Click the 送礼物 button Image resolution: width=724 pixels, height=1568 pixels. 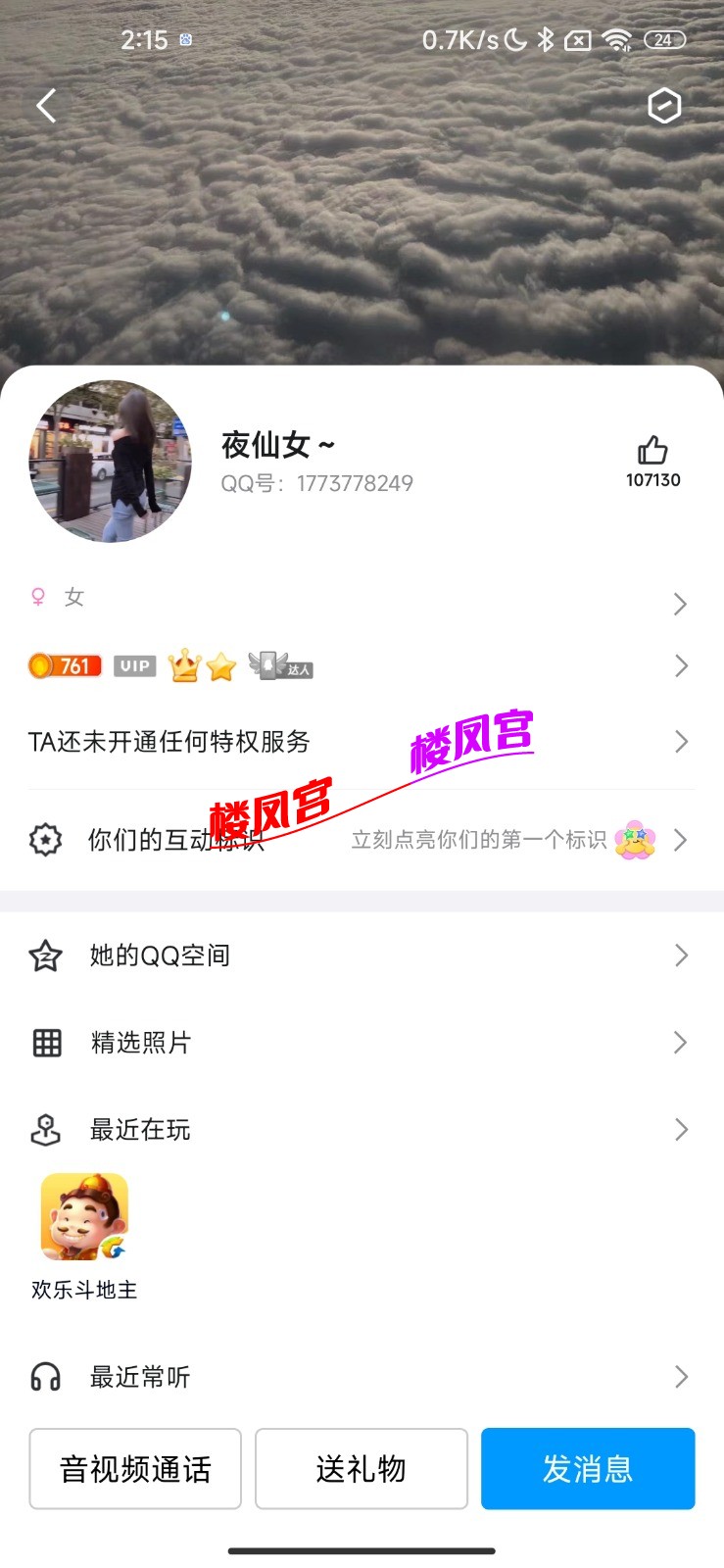coord(361,1468)
